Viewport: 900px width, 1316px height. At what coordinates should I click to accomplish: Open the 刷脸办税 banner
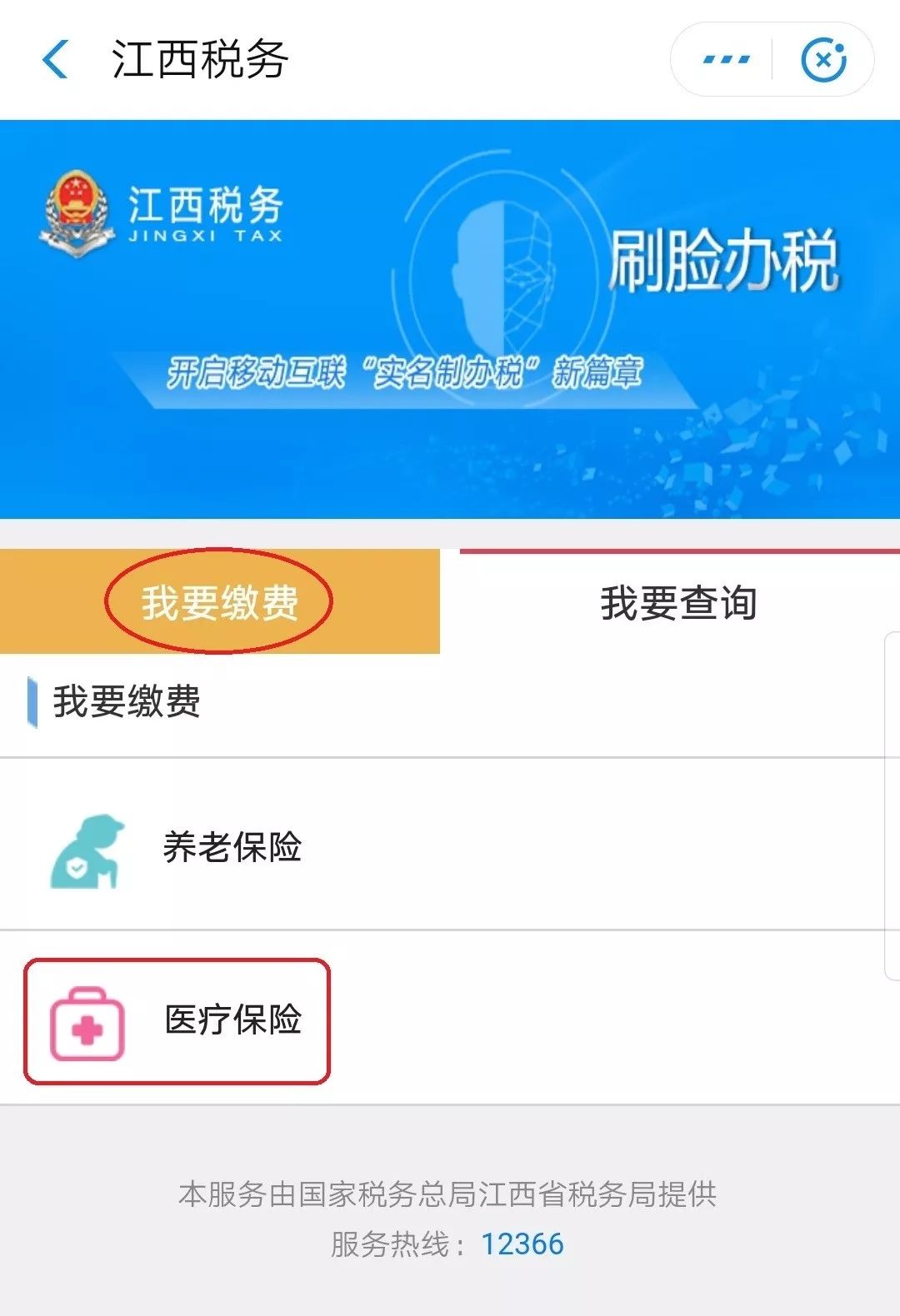pos(450,319)
